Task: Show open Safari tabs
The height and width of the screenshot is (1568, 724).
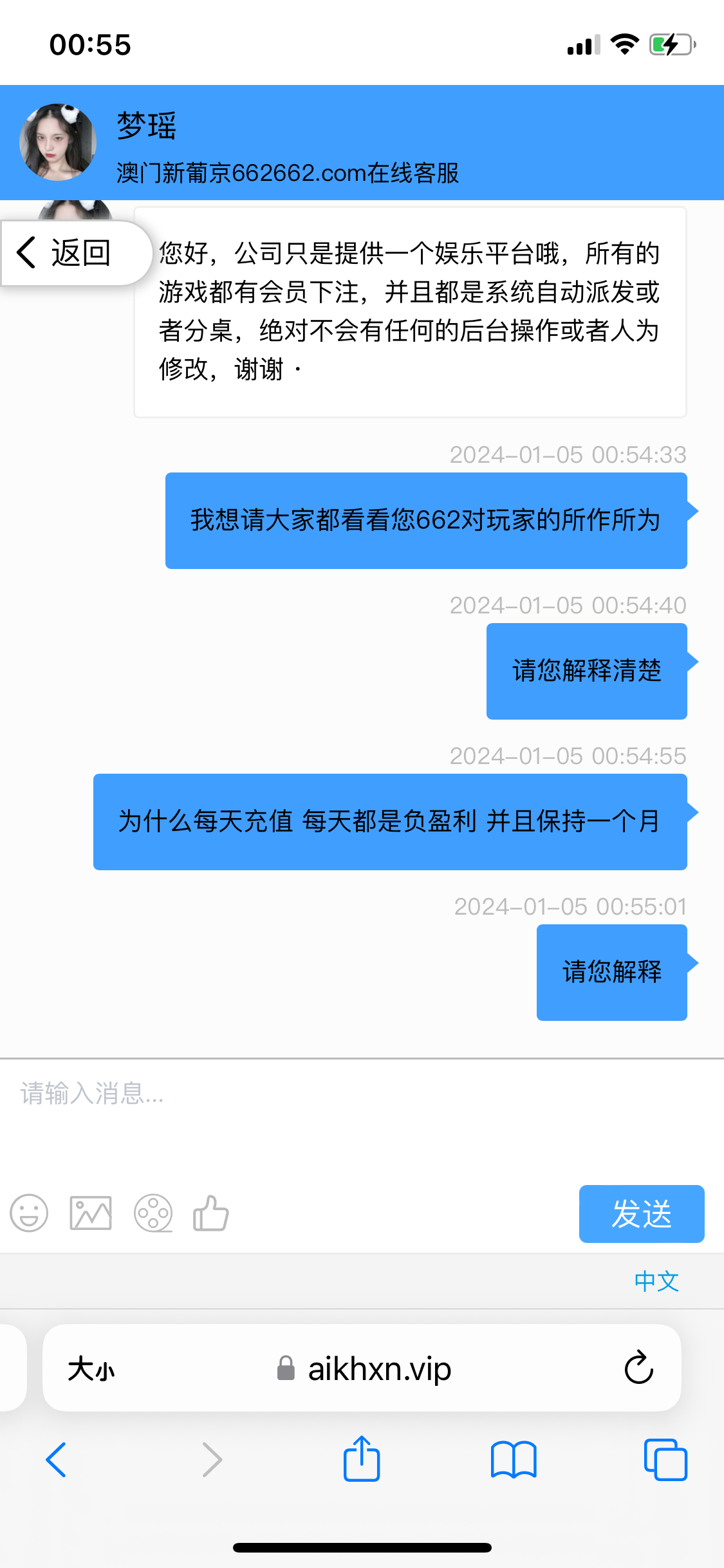Action: [665, 1460]
